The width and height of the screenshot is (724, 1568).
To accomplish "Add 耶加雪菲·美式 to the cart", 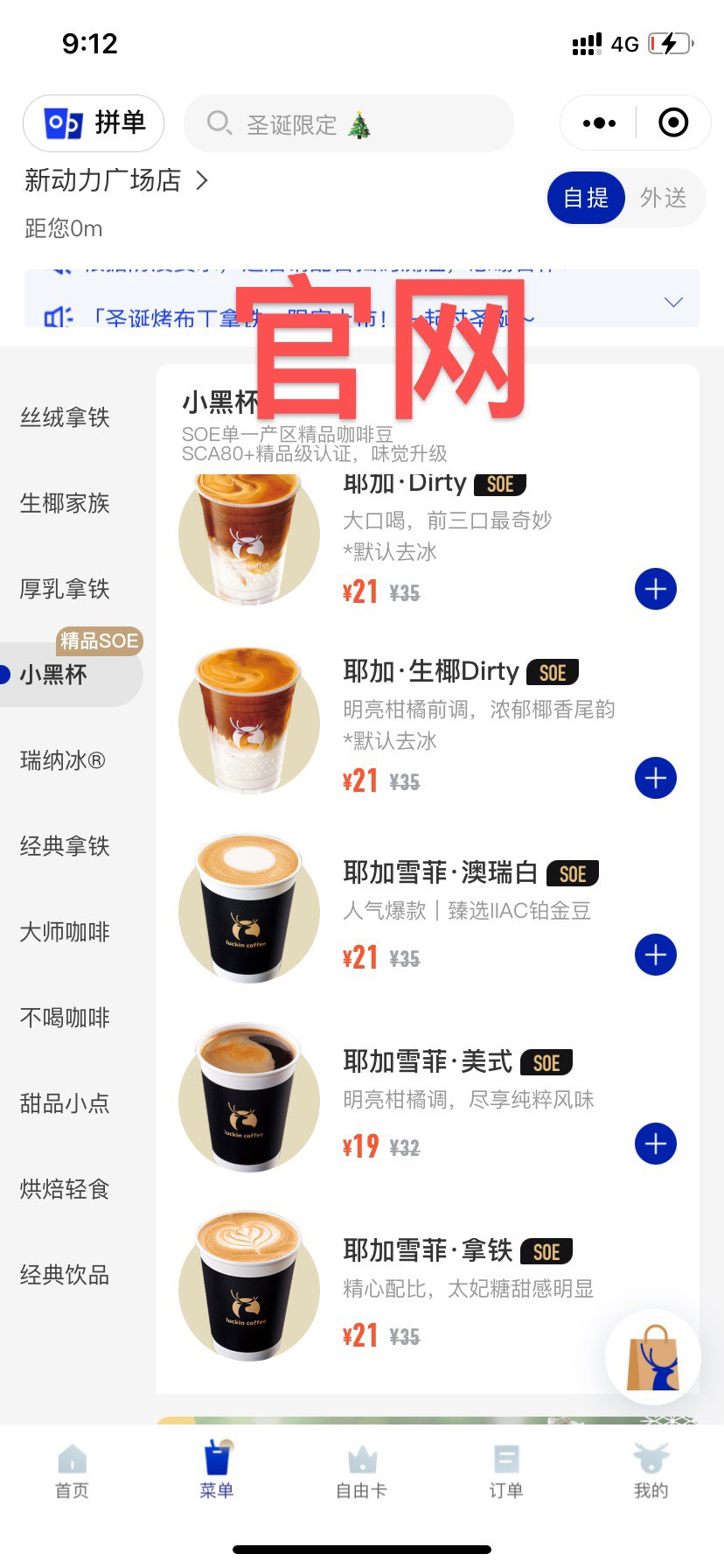I will 655,1144.
